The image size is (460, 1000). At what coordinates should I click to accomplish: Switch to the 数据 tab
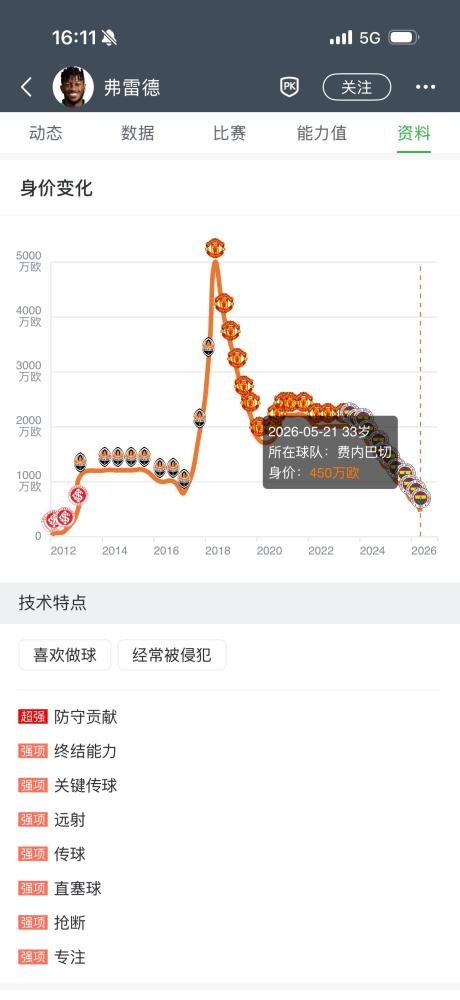[138, 133]
